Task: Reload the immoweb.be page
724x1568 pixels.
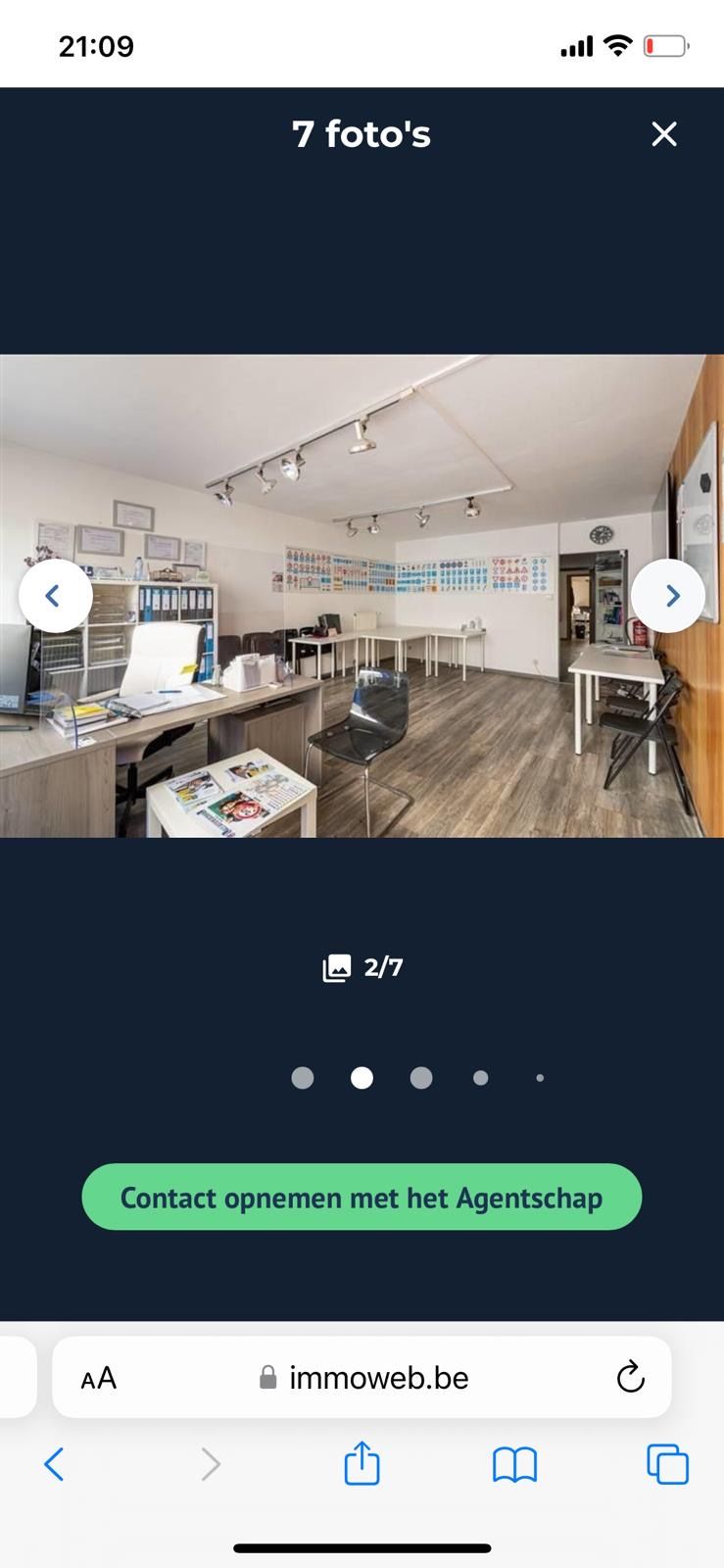Action: pos(630,1377)
